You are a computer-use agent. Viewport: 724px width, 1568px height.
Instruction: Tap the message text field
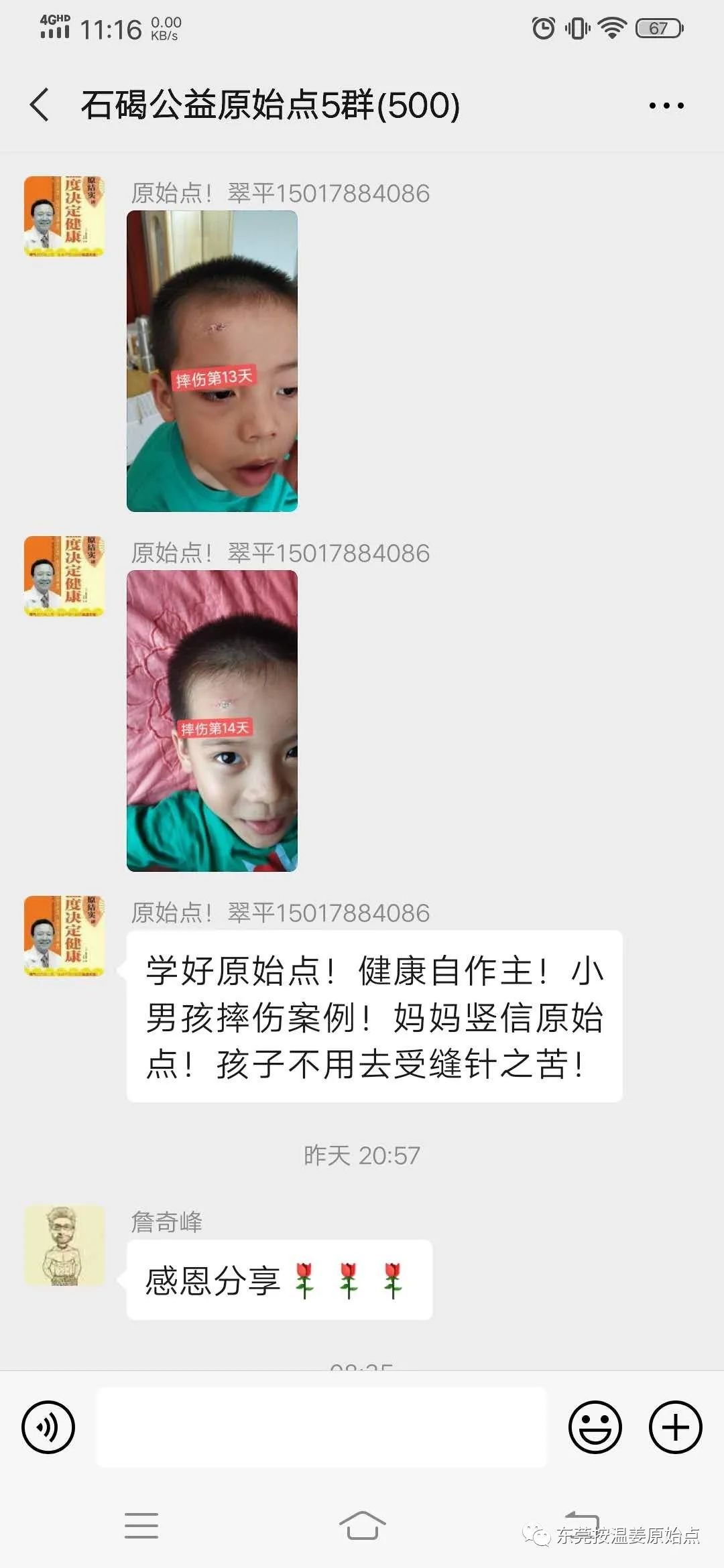(322, 1427)
